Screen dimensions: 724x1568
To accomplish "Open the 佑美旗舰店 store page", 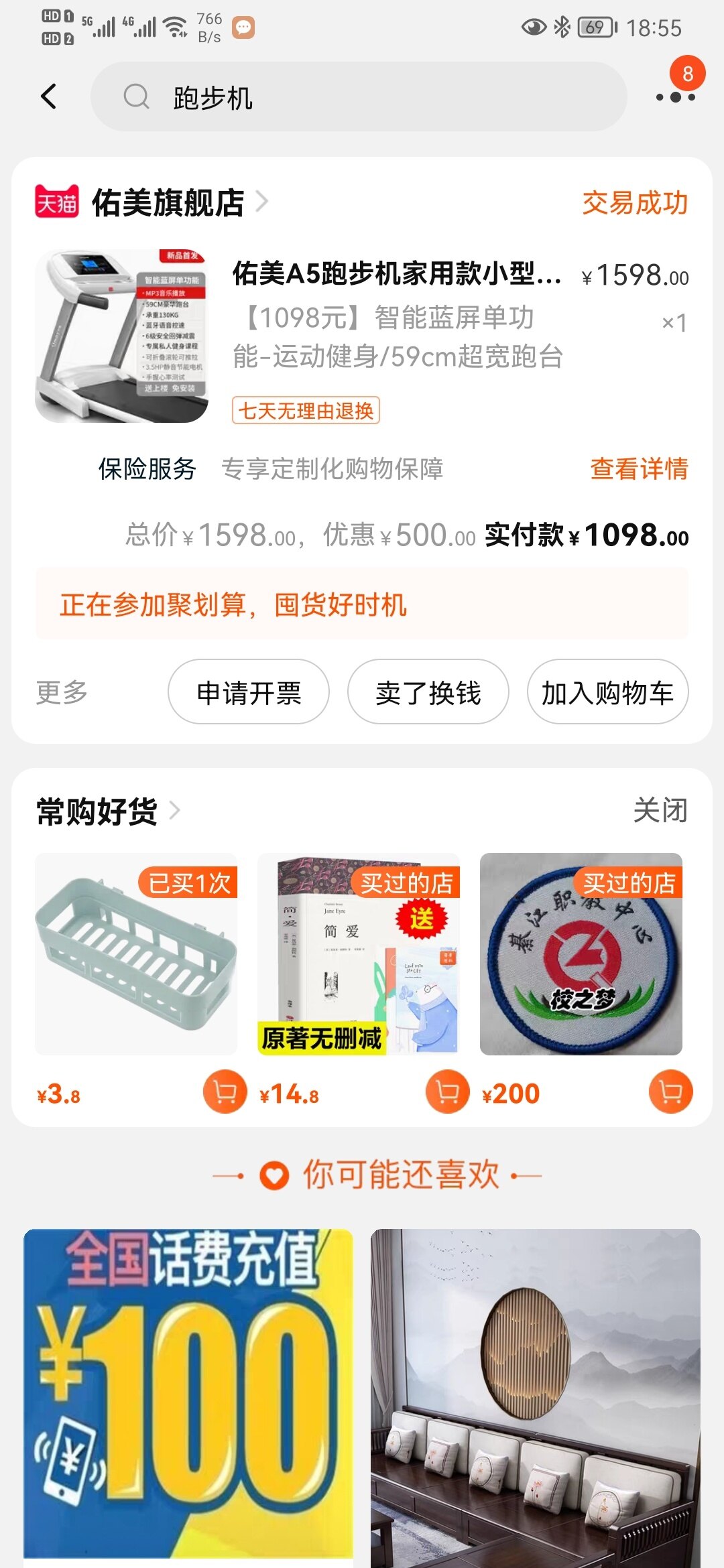I will (168, 202).
